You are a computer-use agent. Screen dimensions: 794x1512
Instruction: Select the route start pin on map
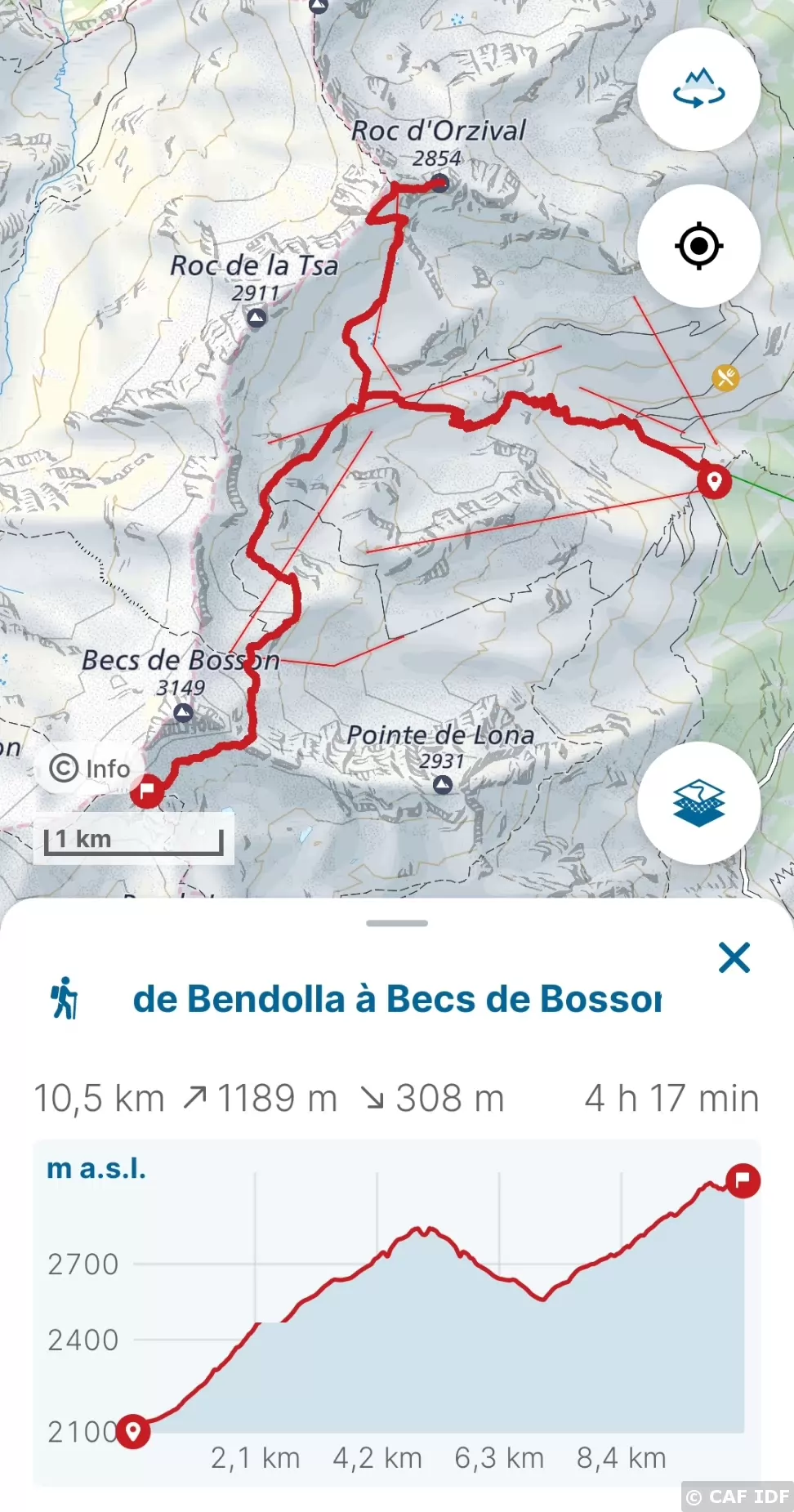click(714, 481)
